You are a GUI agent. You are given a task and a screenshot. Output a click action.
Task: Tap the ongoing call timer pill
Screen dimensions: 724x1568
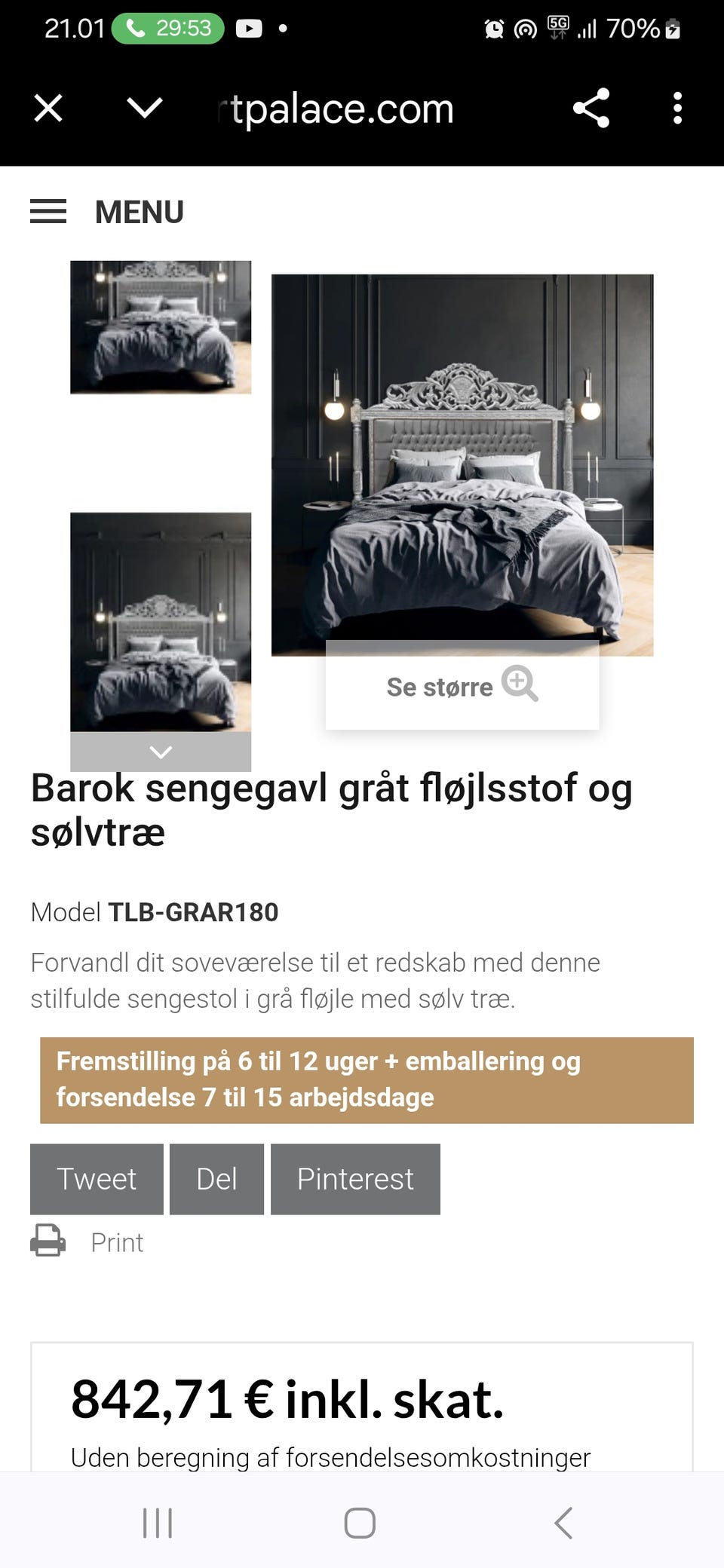[166, 28]
